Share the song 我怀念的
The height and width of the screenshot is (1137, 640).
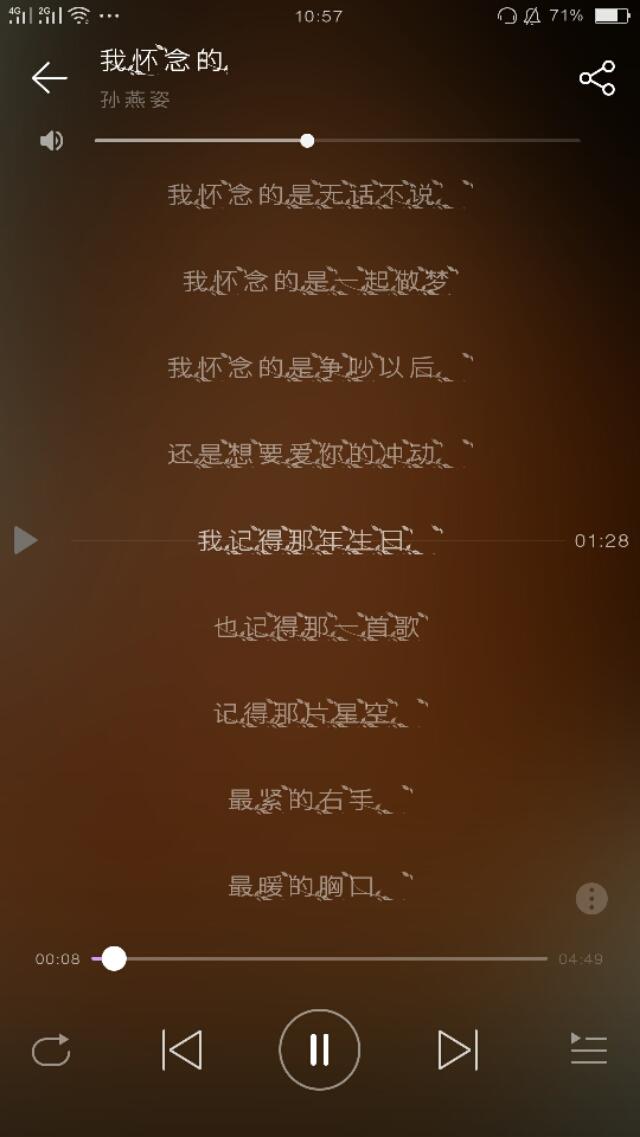pyautogui.click(x=597, y=78)
